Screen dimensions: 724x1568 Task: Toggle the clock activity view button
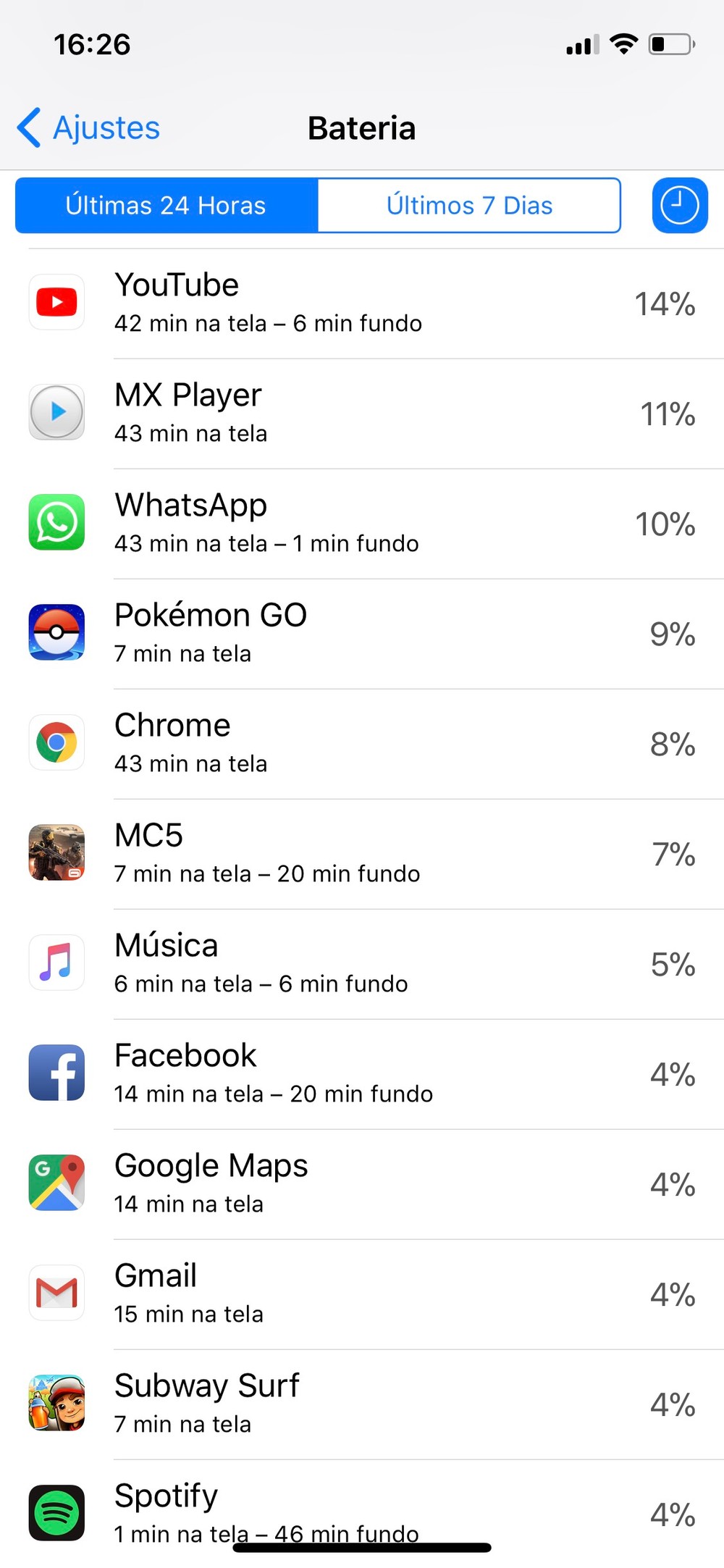679,206
